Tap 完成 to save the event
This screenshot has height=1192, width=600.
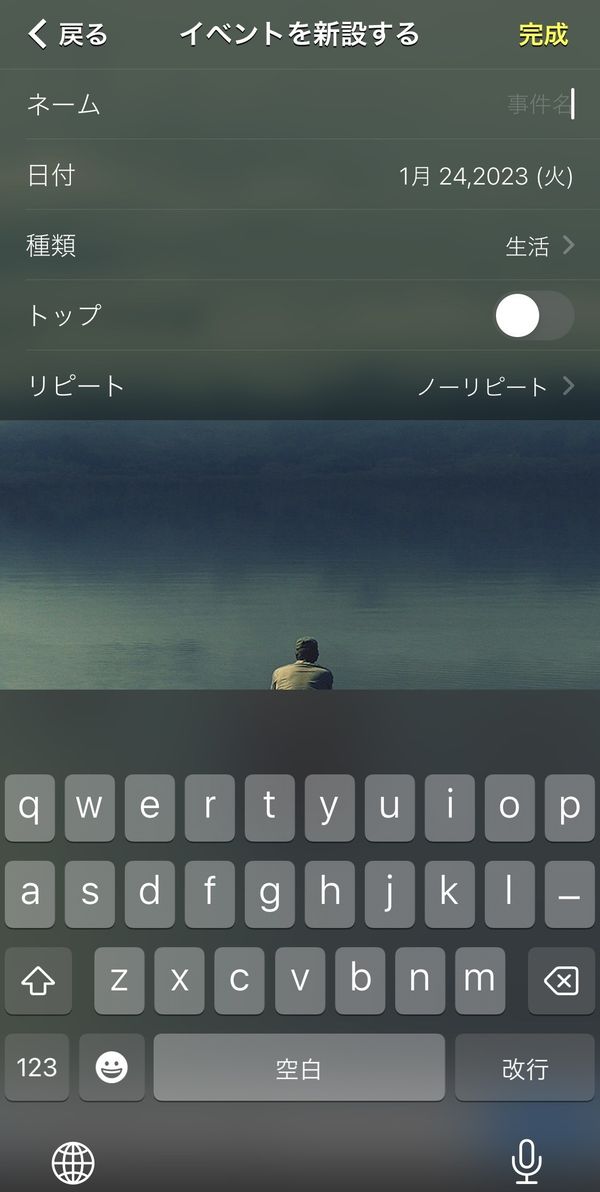(543, 34)
